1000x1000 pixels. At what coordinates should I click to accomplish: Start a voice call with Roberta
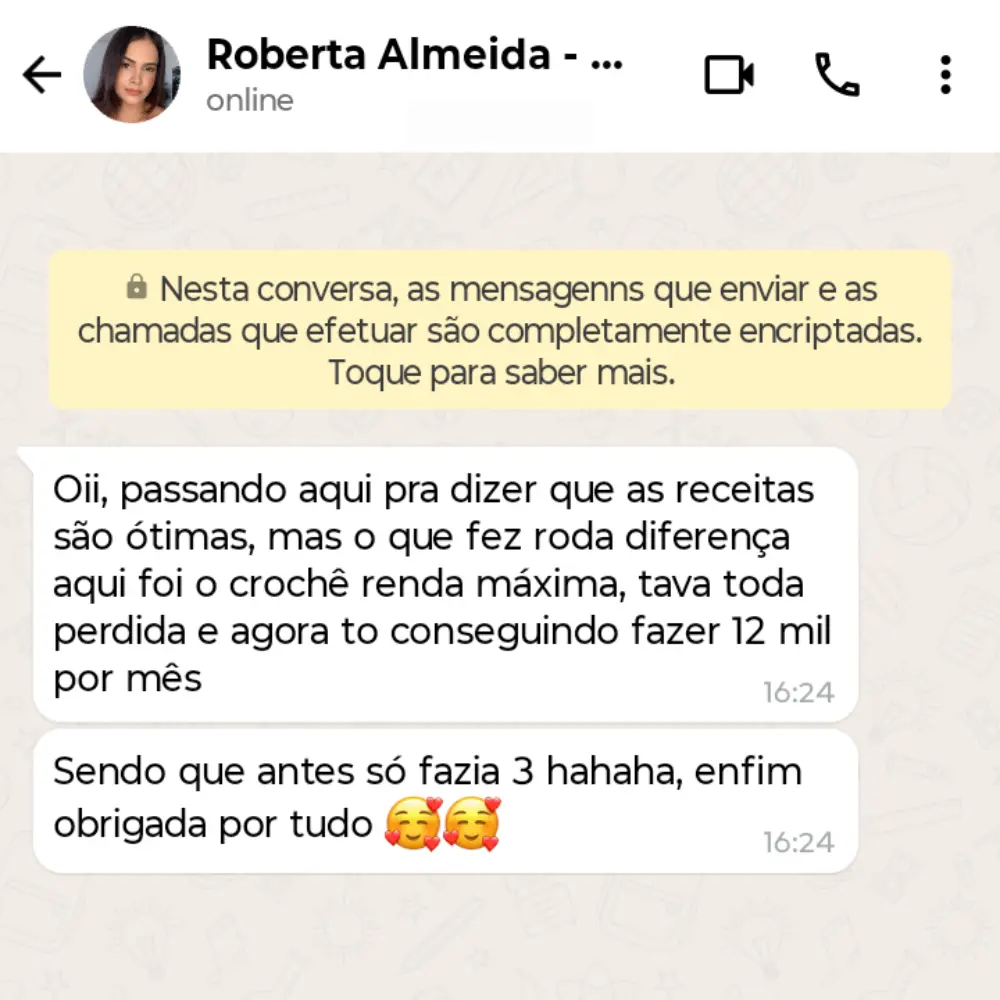837,75
